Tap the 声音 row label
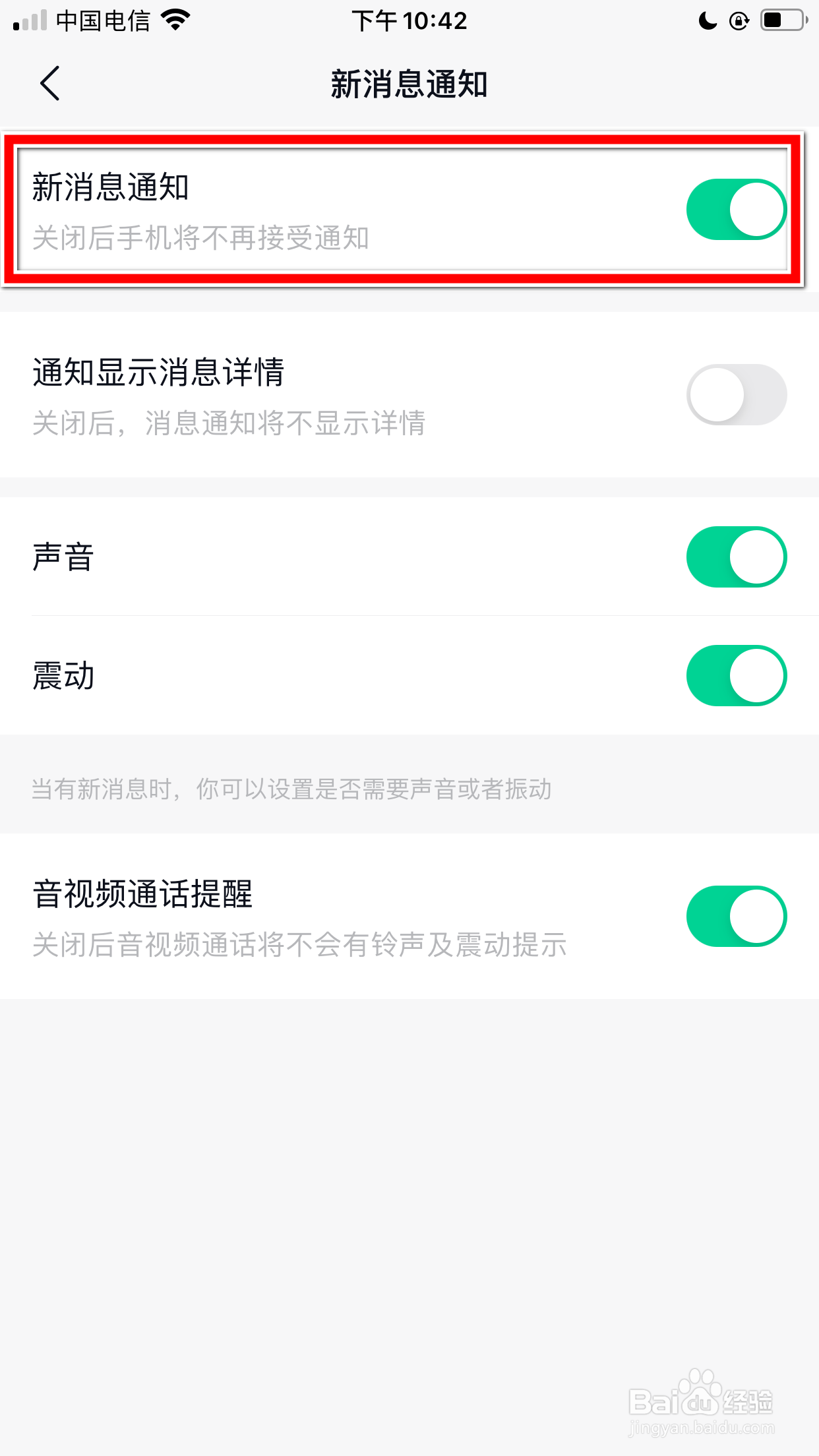The height and width of the screenshot is (1456, 819). click(x=63, y=557)
